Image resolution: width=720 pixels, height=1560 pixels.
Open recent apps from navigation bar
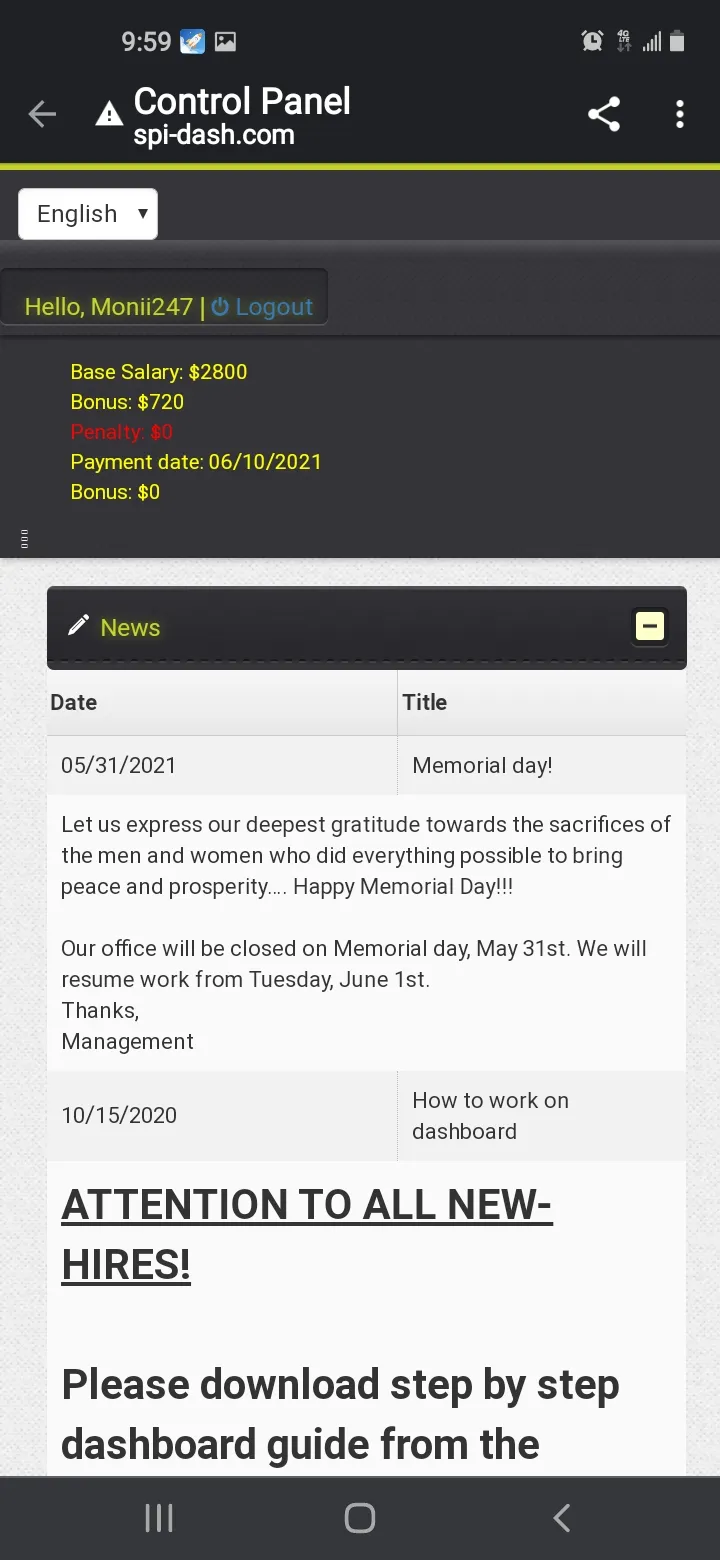point(159,1518)
